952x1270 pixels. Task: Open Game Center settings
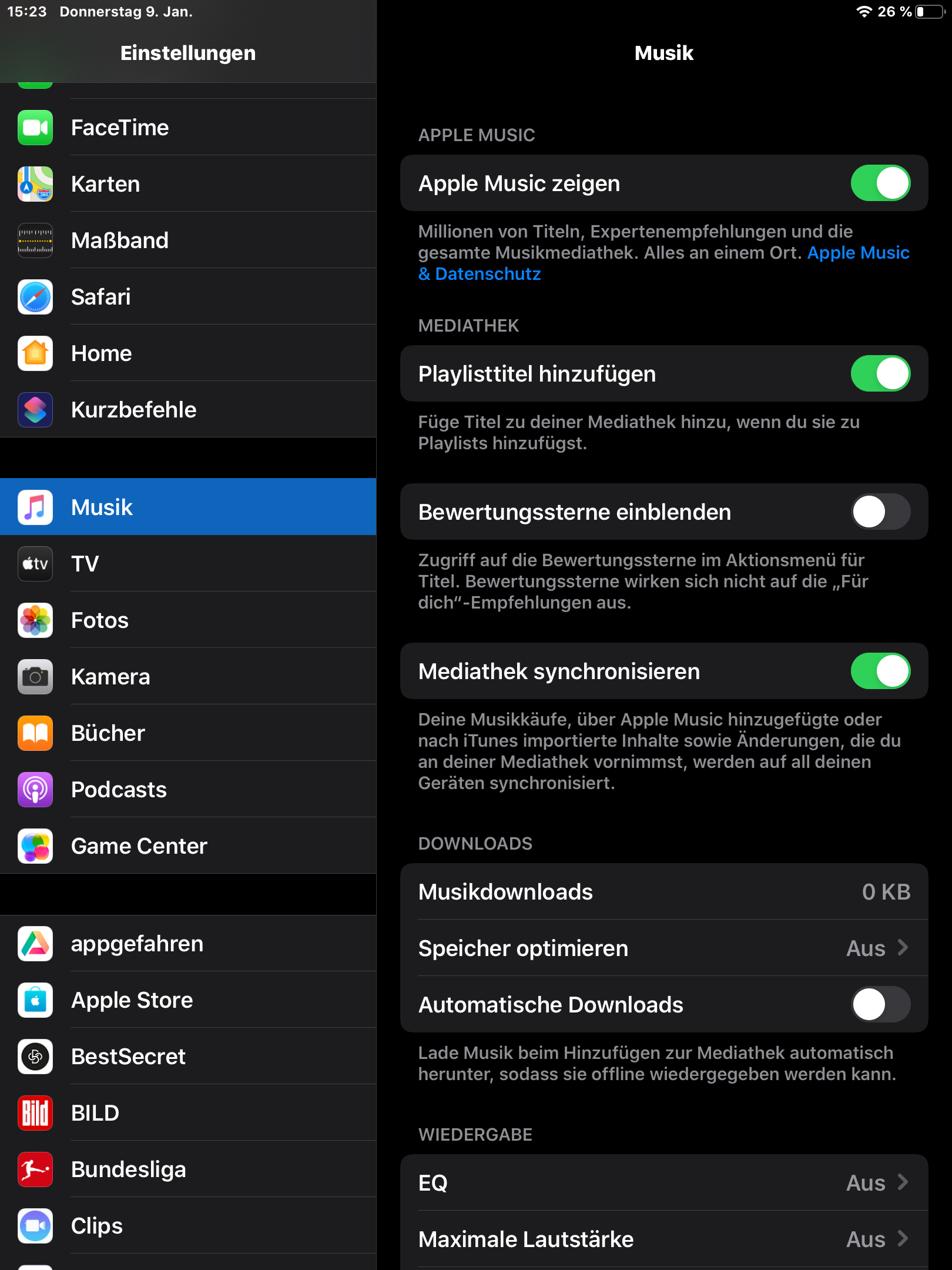point(188,846)
